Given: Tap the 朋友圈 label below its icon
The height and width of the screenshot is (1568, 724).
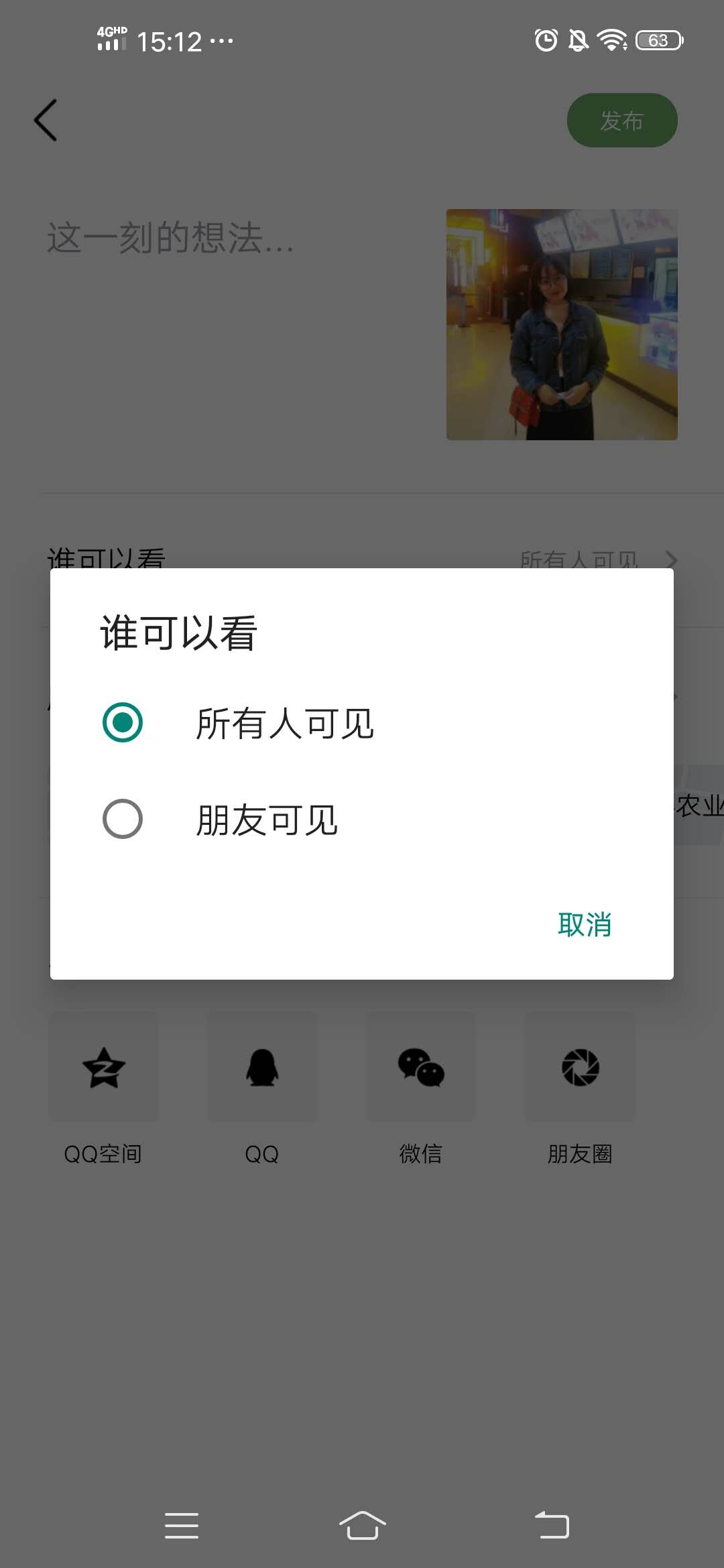Looking at the screenshot, I should point(579,1152).
